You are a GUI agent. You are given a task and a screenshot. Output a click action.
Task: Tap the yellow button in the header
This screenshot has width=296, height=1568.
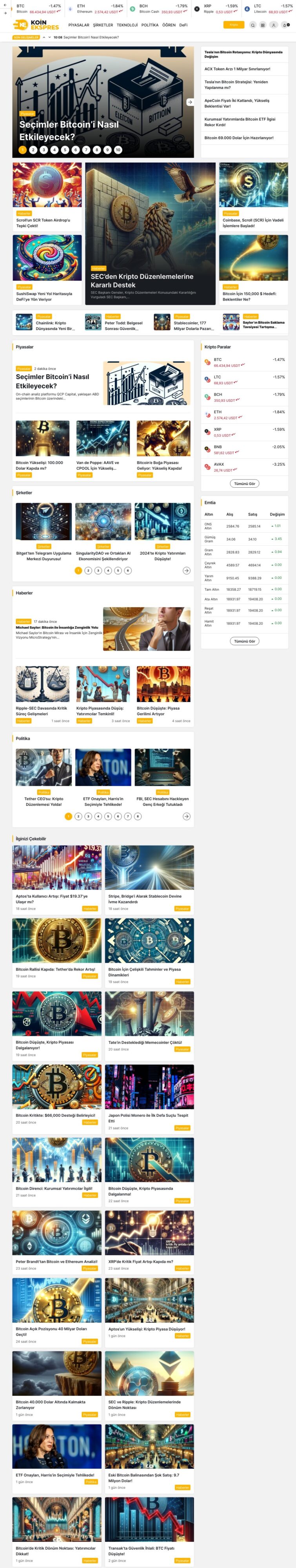point(234,25)
